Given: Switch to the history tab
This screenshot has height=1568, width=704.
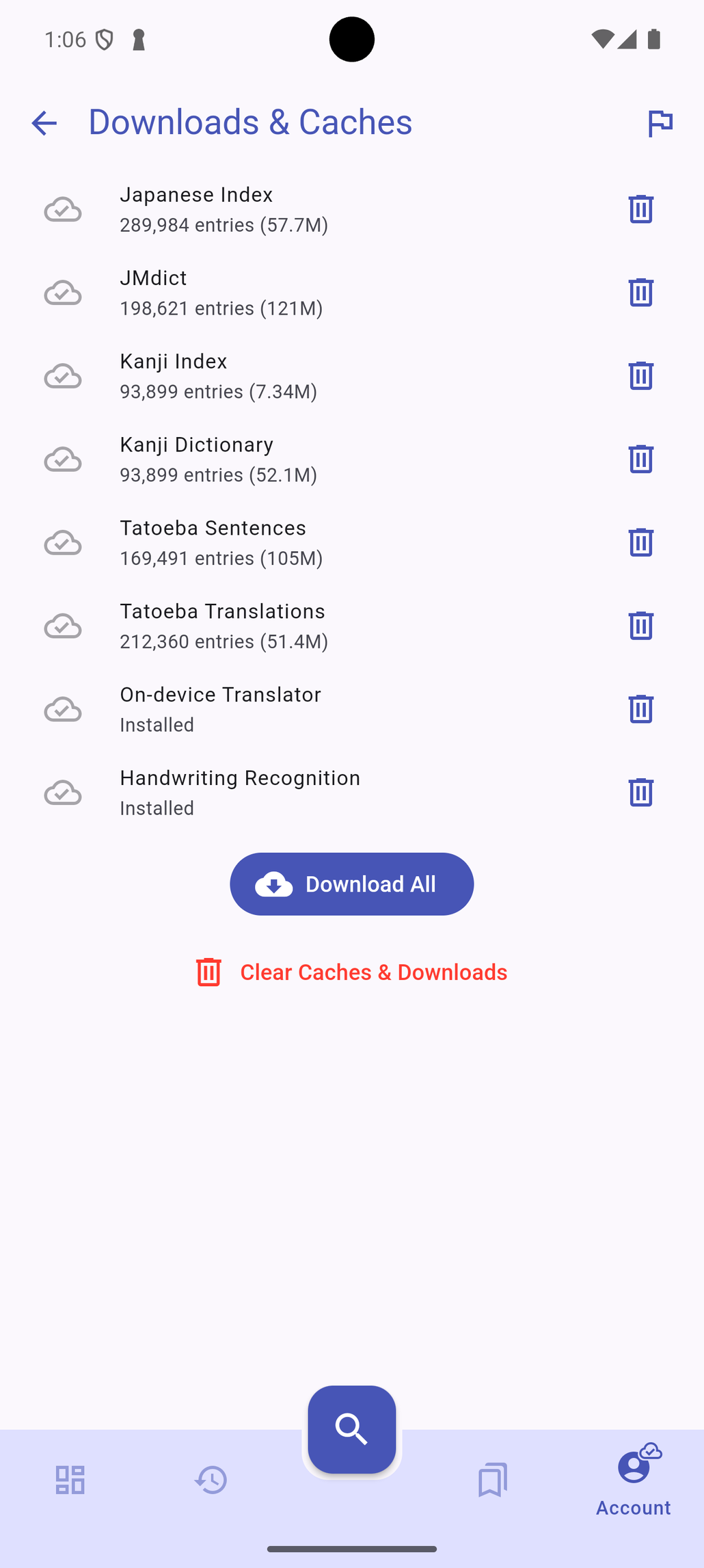Looking at the screenshot, I should point(211,1480).
